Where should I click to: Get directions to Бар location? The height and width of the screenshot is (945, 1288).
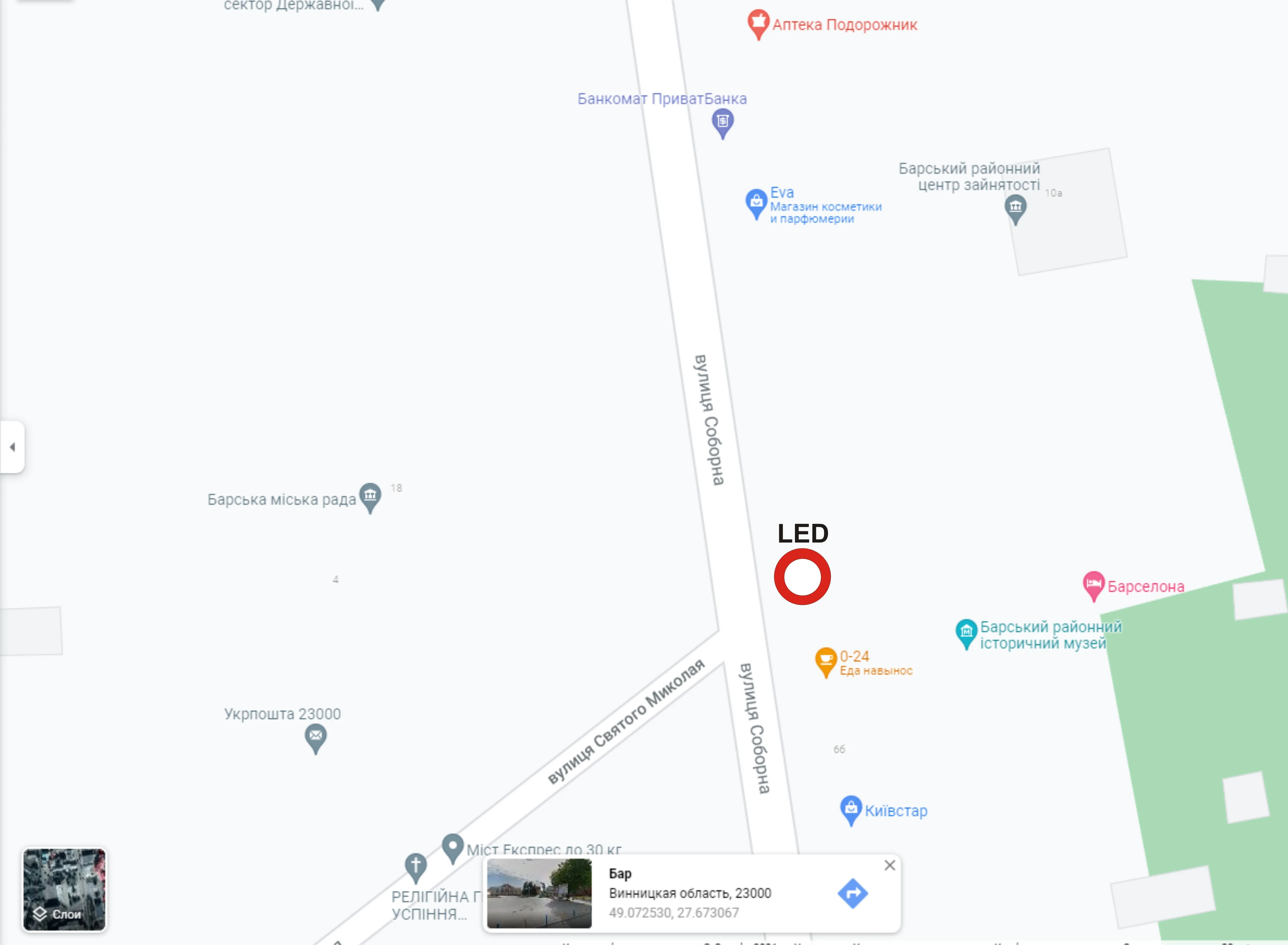(x=852, y=893)
